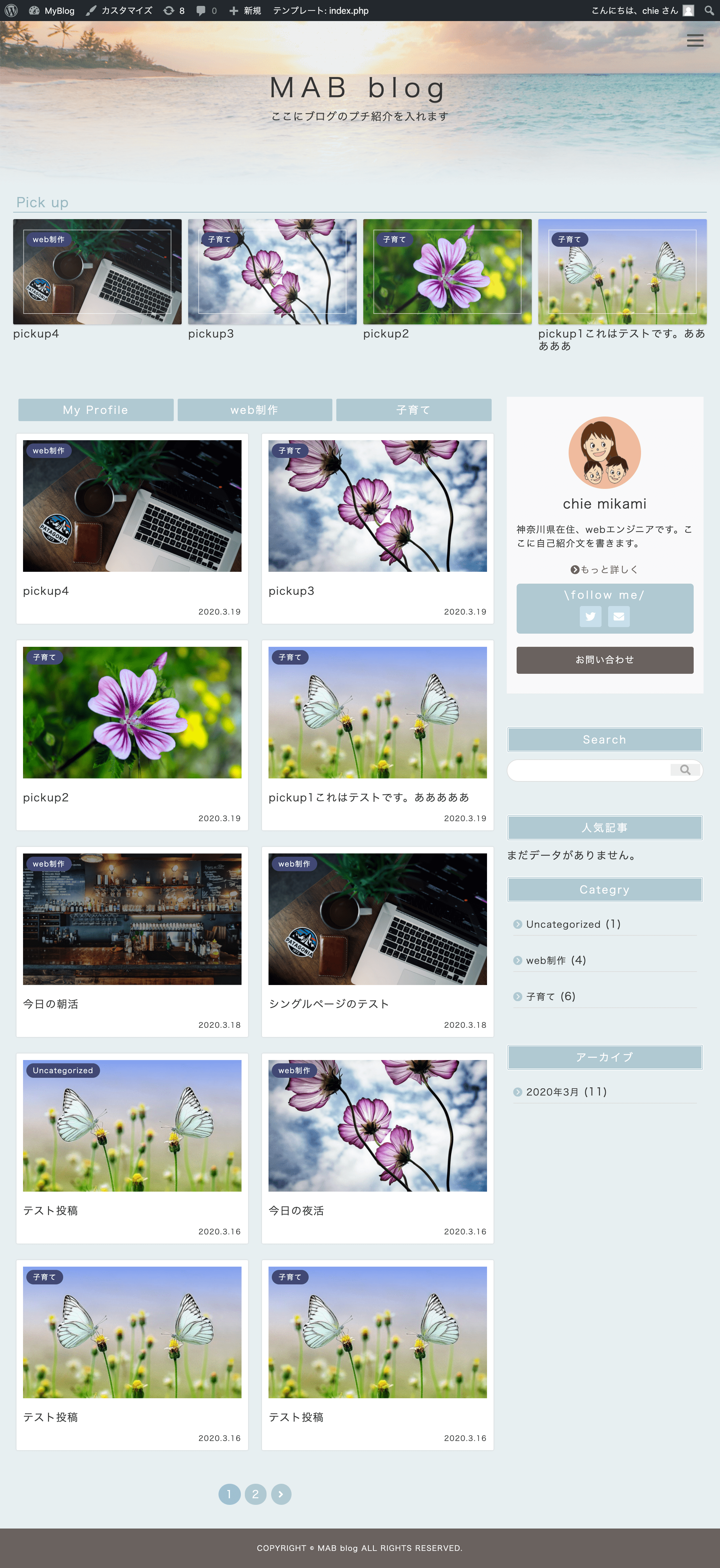Open the mail follow icon
This screenshot has height=1568, width=720.
click(x=618, y=616)
